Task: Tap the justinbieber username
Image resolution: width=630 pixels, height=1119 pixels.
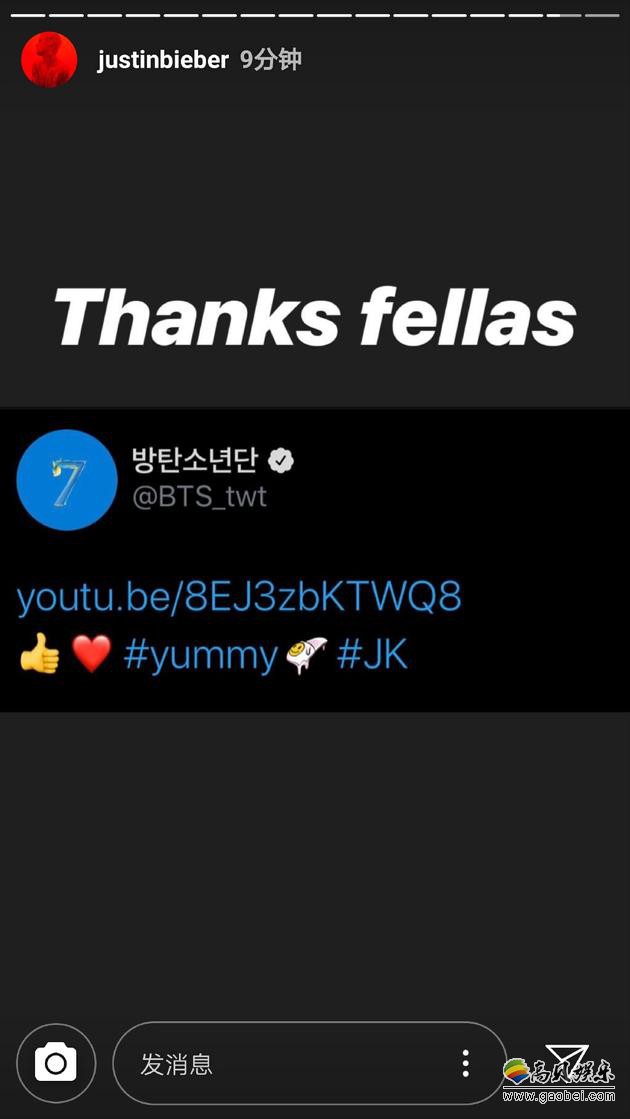Action: click(x=163, y=60)
